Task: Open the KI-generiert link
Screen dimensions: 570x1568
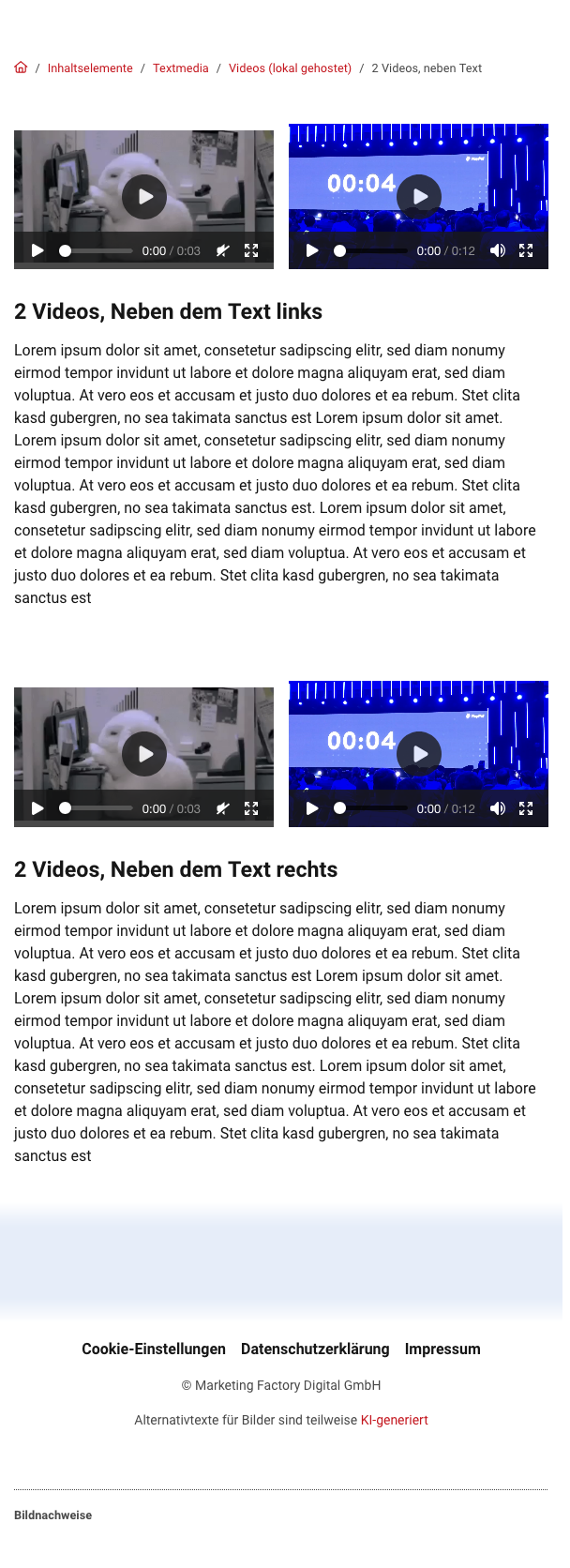Action: (x=395, y=1420)
